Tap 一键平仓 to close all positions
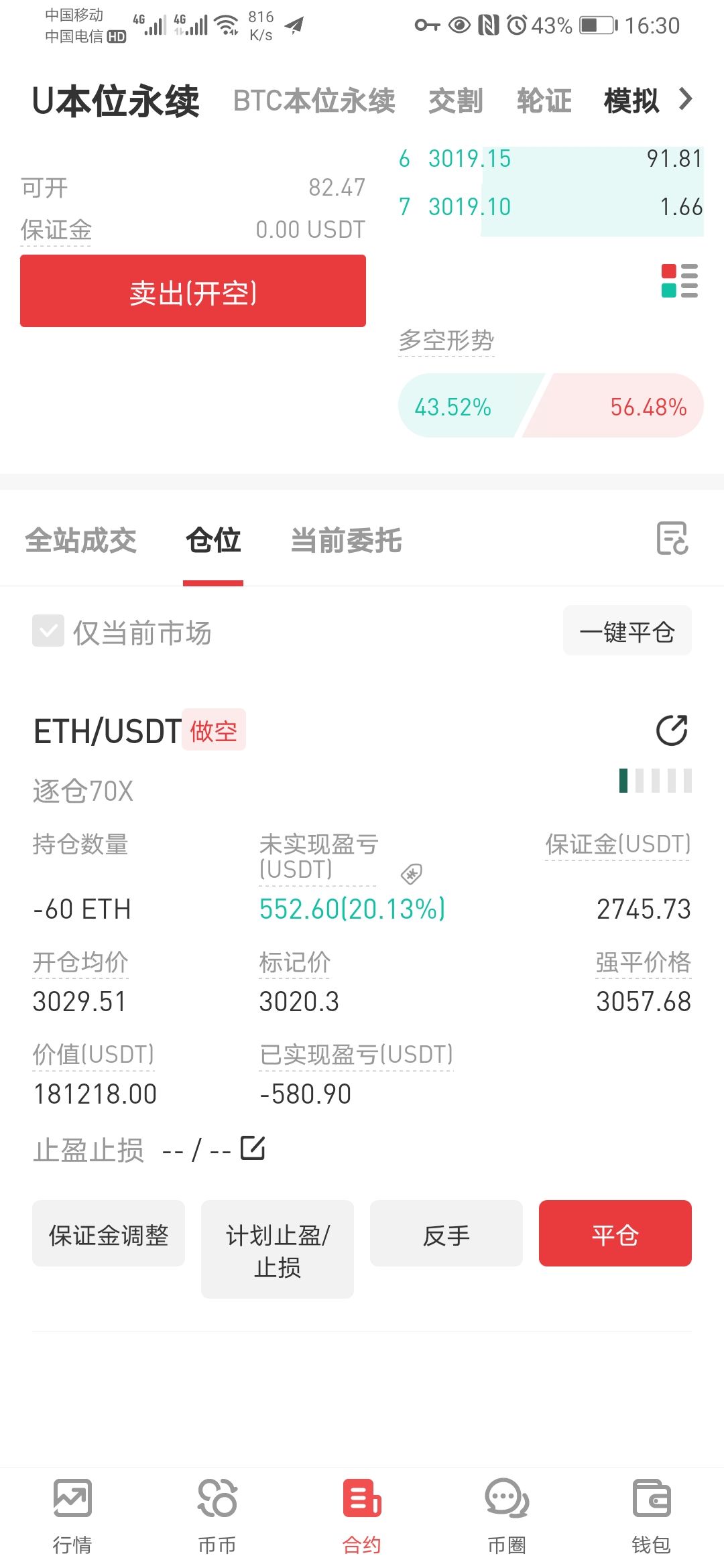The width and height of the screenshot is (724, 1568). pyautogui.click(x=627, y=631)
